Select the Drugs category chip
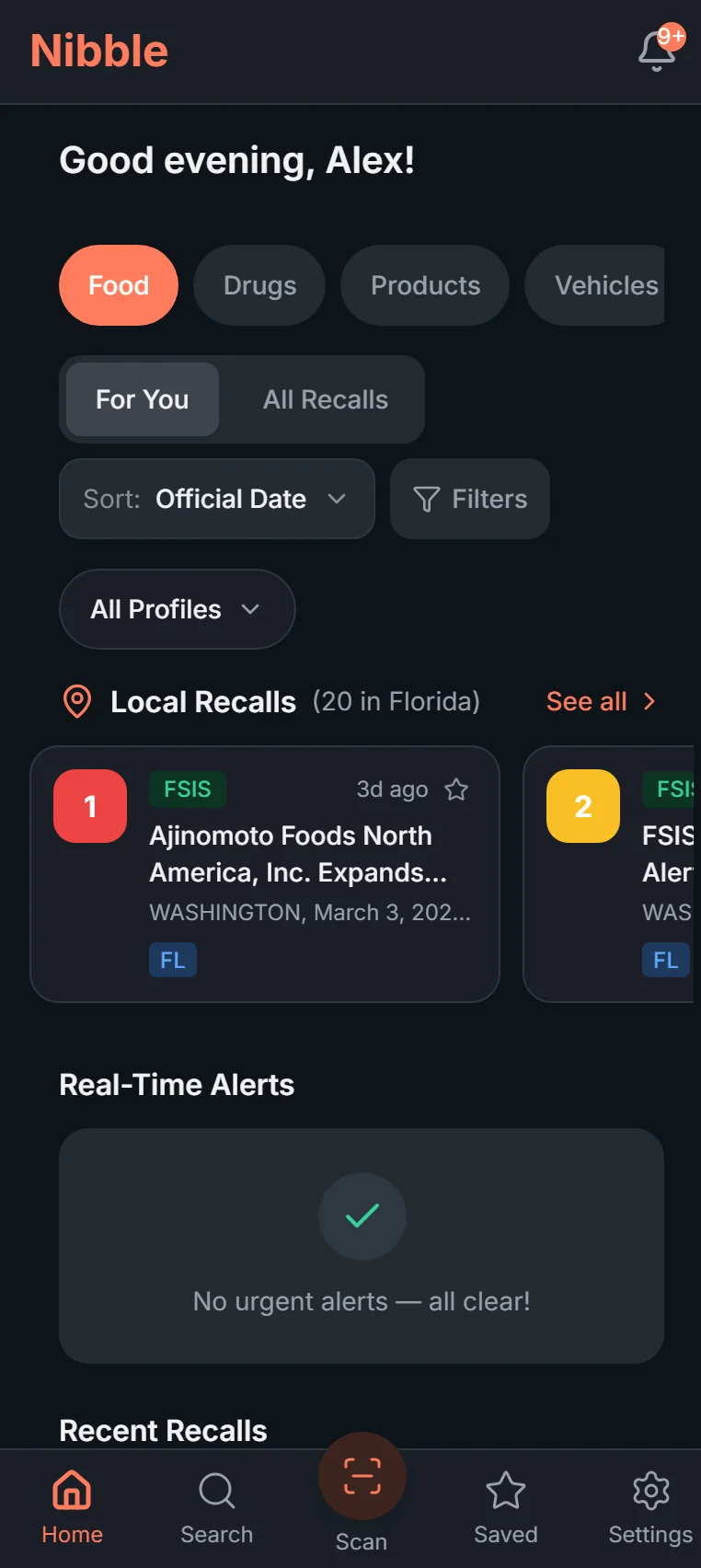Viewport: 701px width, 1568px height. (259, 285)
